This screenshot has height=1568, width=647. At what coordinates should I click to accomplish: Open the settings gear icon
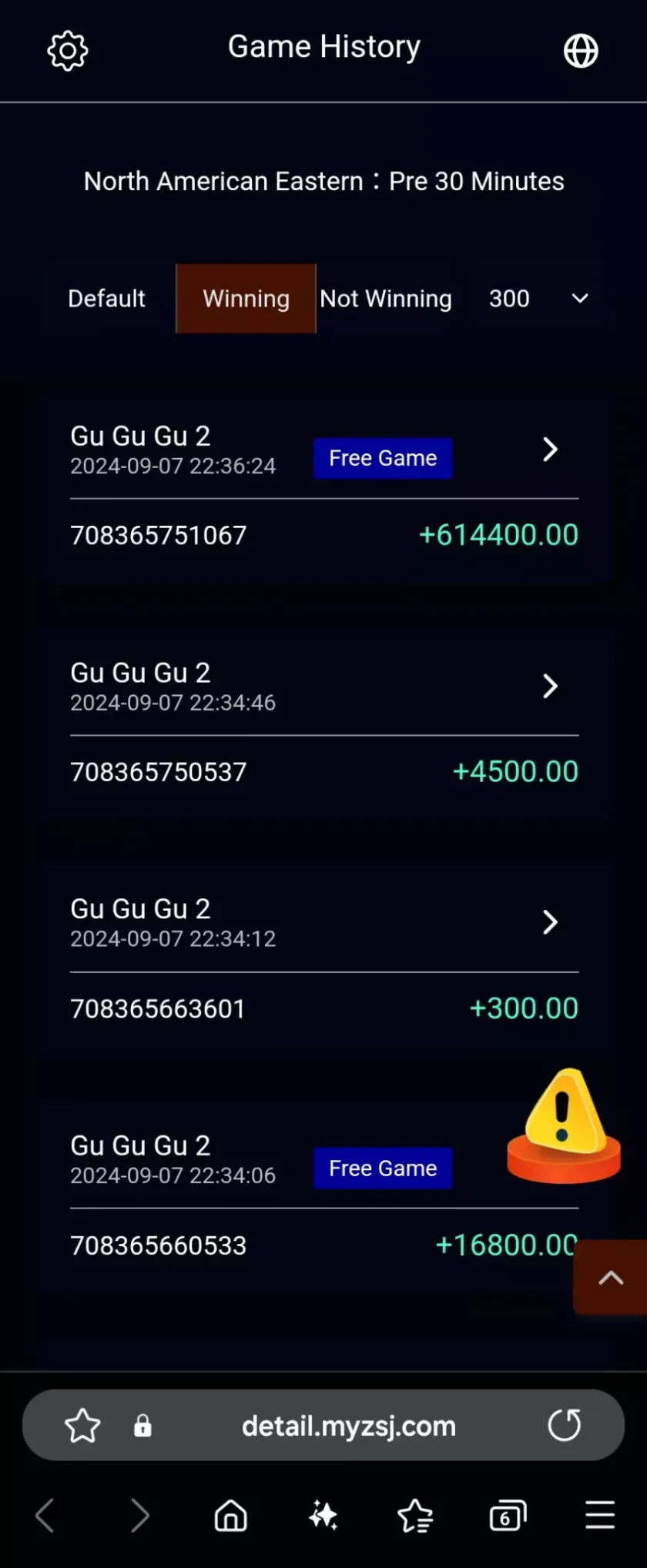(68, 51)
